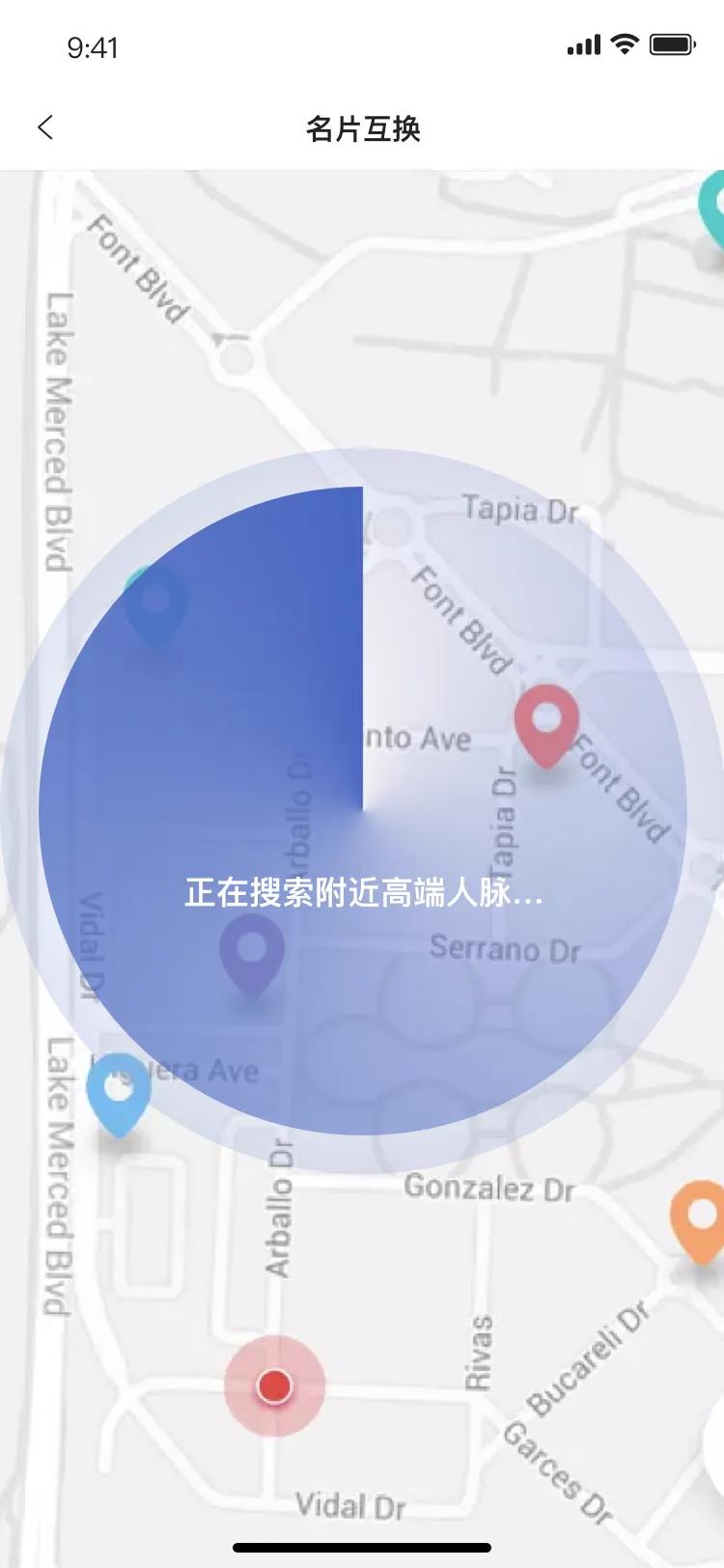The image size is (724, 1568).
Task: Tap the red location dot on Arballo Dr
Action: coord(275,1386)
